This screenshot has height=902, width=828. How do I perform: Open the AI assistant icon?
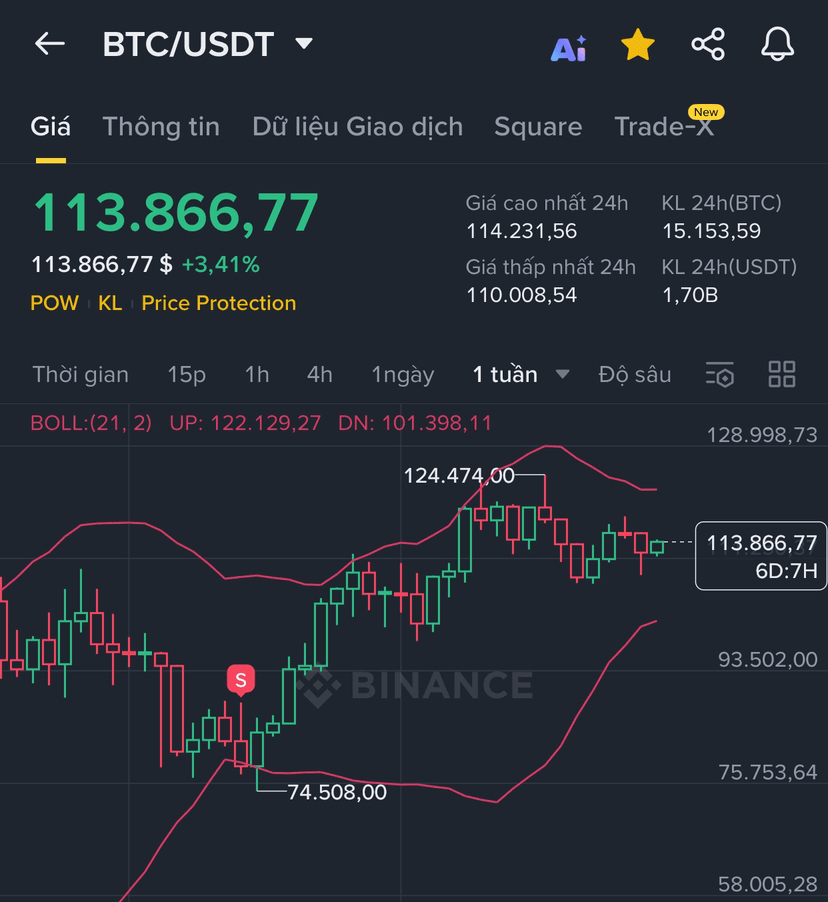(x=568, y=47)
